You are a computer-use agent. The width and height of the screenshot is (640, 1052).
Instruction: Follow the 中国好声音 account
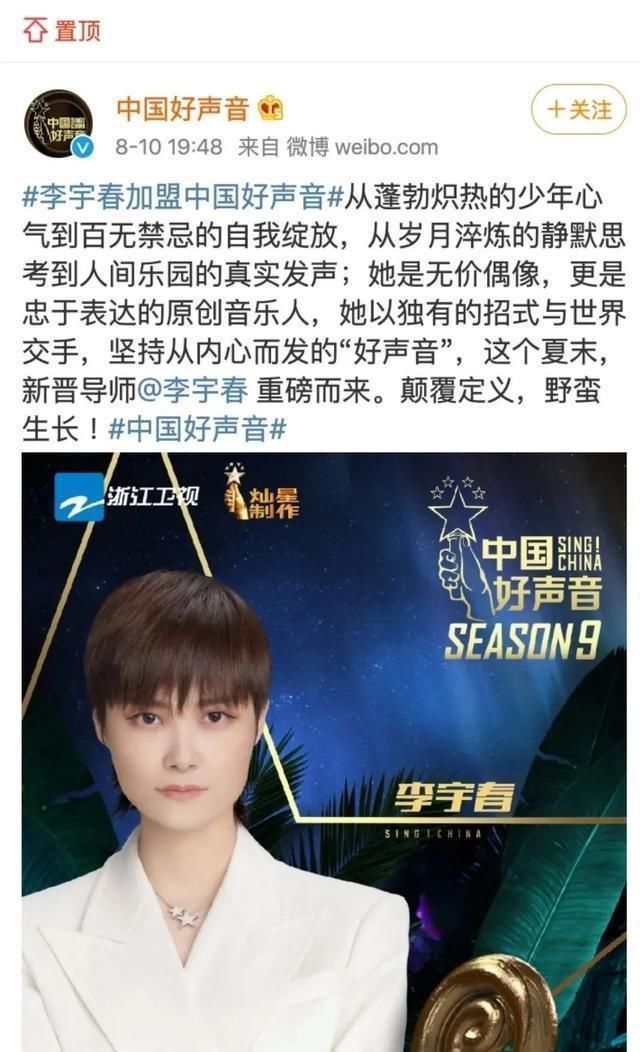coord(579,110)
